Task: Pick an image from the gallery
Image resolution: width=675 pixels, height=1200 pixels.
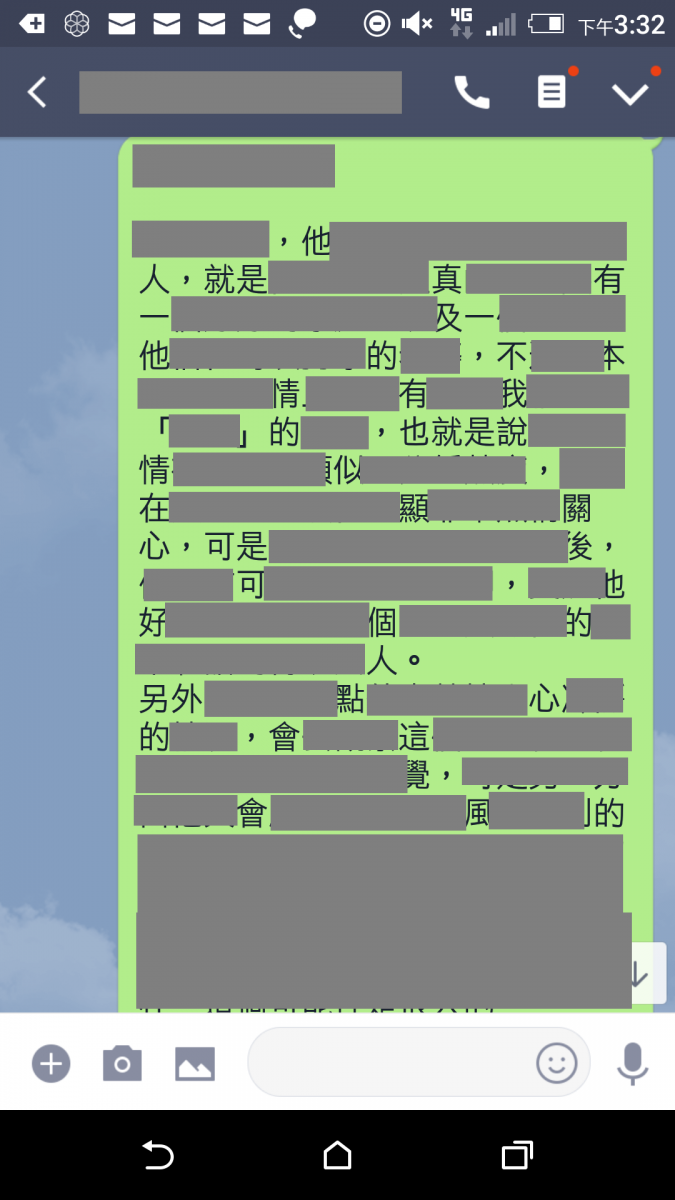Action: tap(195, 1063)
